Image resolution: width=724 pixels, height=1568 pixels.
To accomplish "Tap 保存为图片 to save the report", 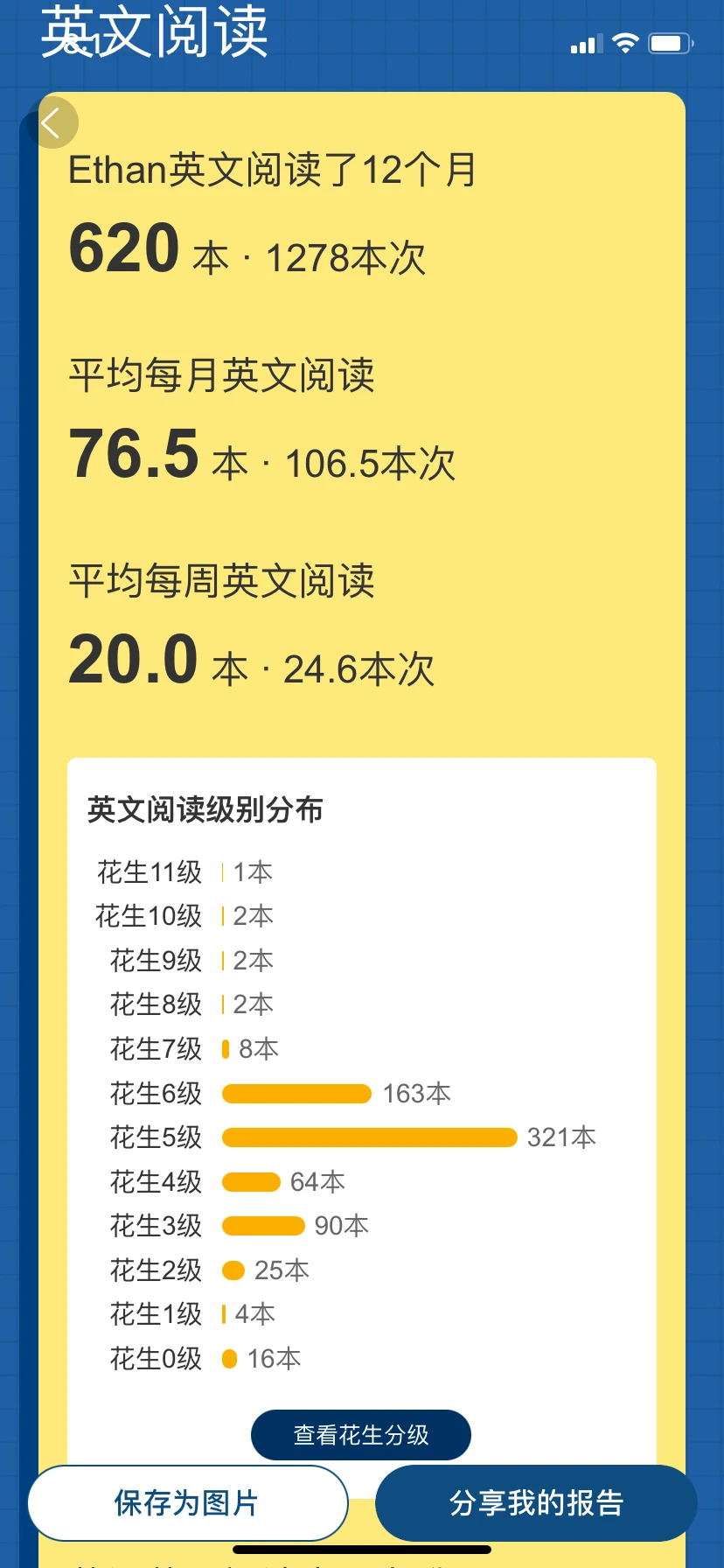I will [188, 1503].
